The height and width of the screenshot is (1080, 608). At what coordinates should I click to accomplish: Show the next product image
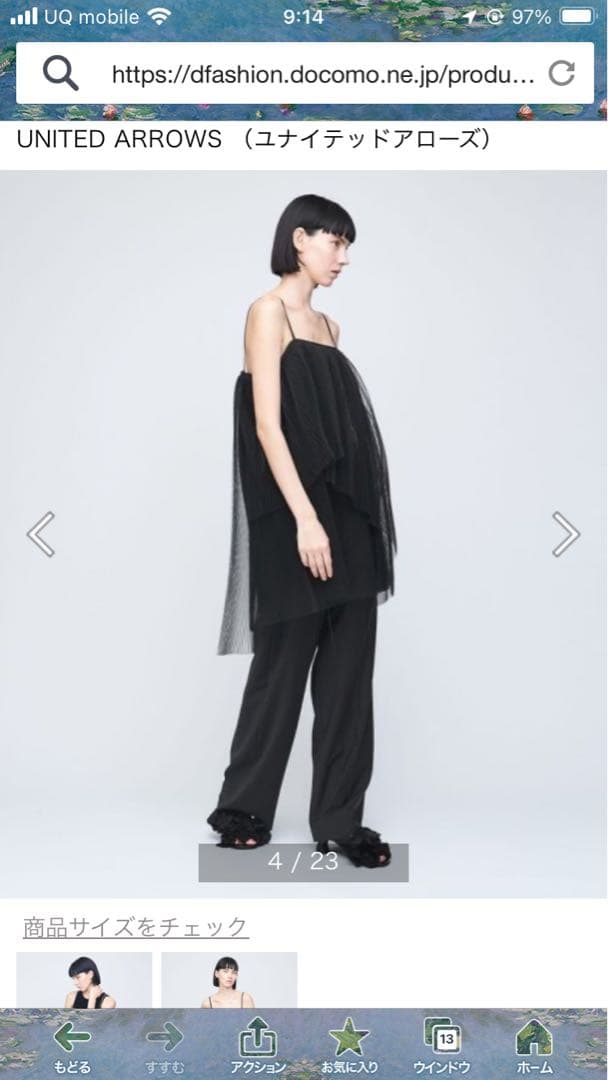(x=565, y=534)
